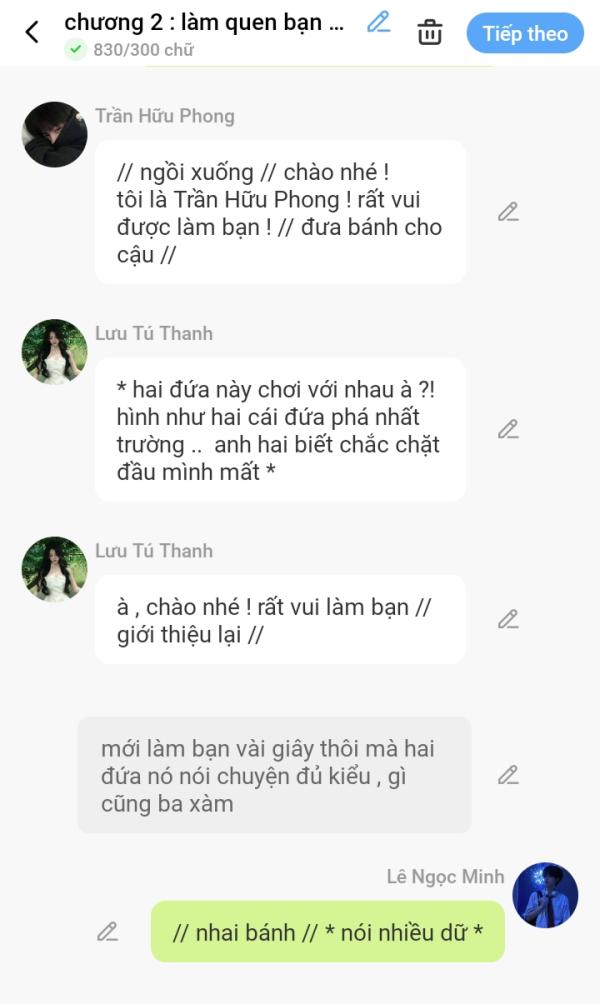Edit Lê Ngọc Minh's "nhai bánh" message
Image resolution: width=600 pixels, height=1004 pixels.
point(107,932)
